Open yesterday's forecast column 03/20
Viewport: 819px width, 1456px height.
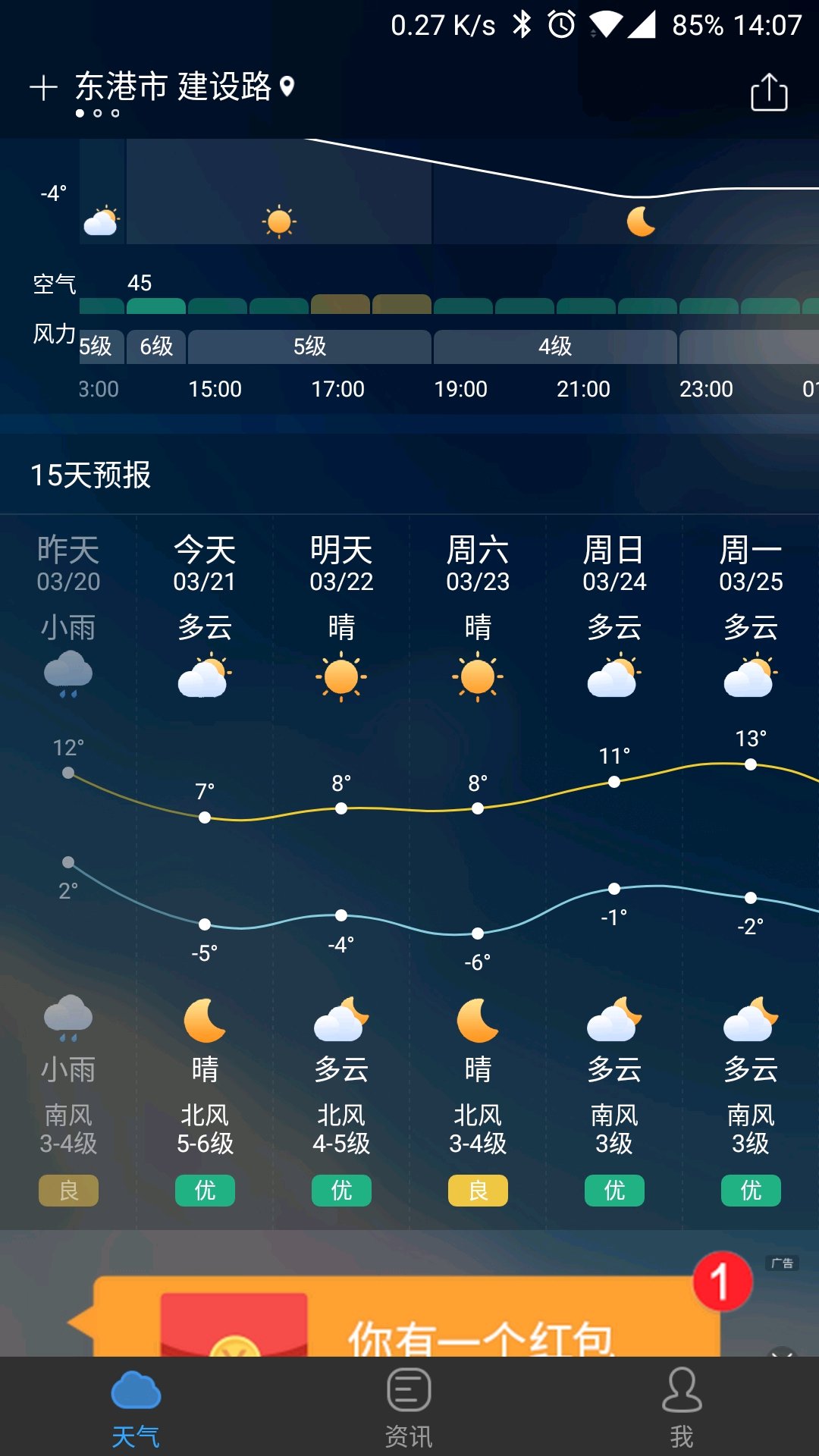[x=68, y=872]
